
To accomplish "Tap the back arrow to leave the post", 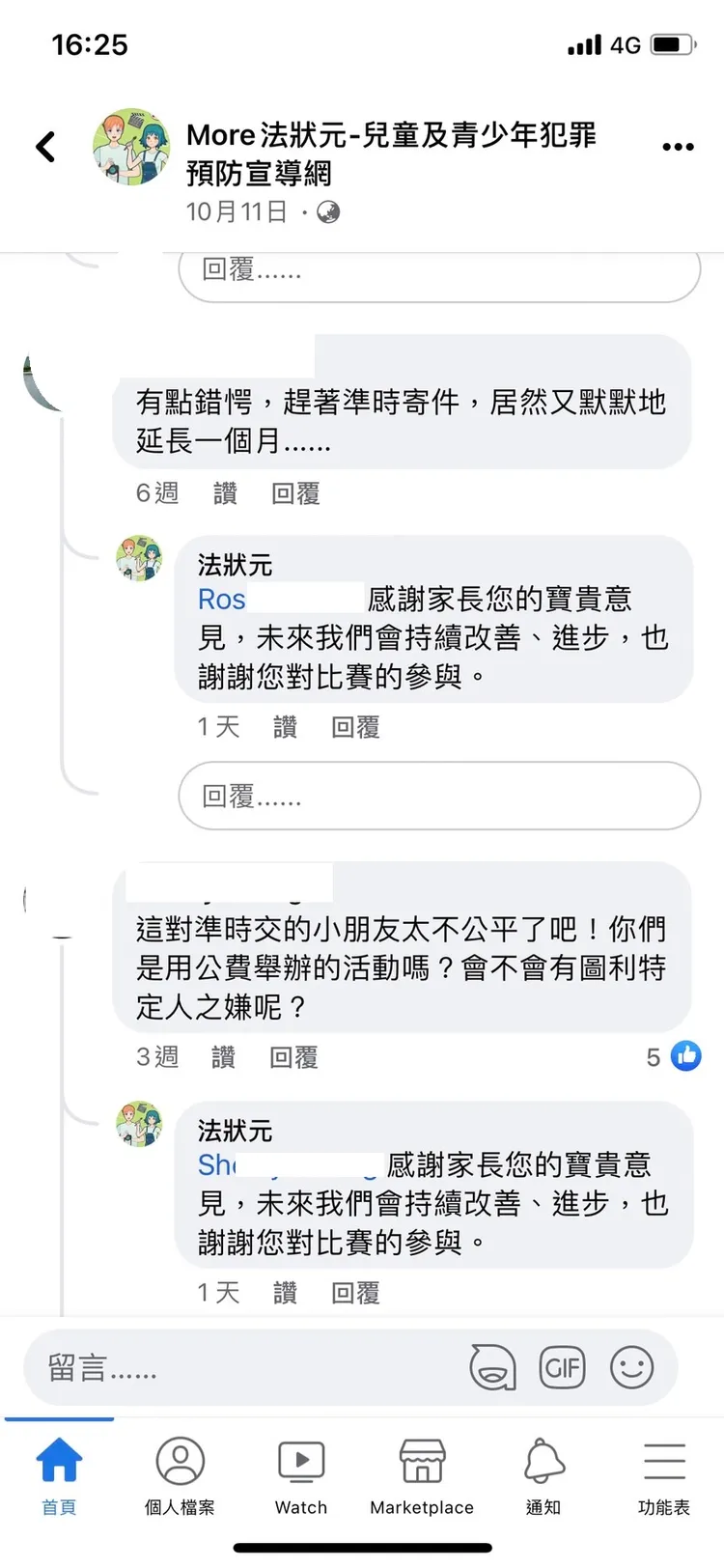I will tap(45, 146).
